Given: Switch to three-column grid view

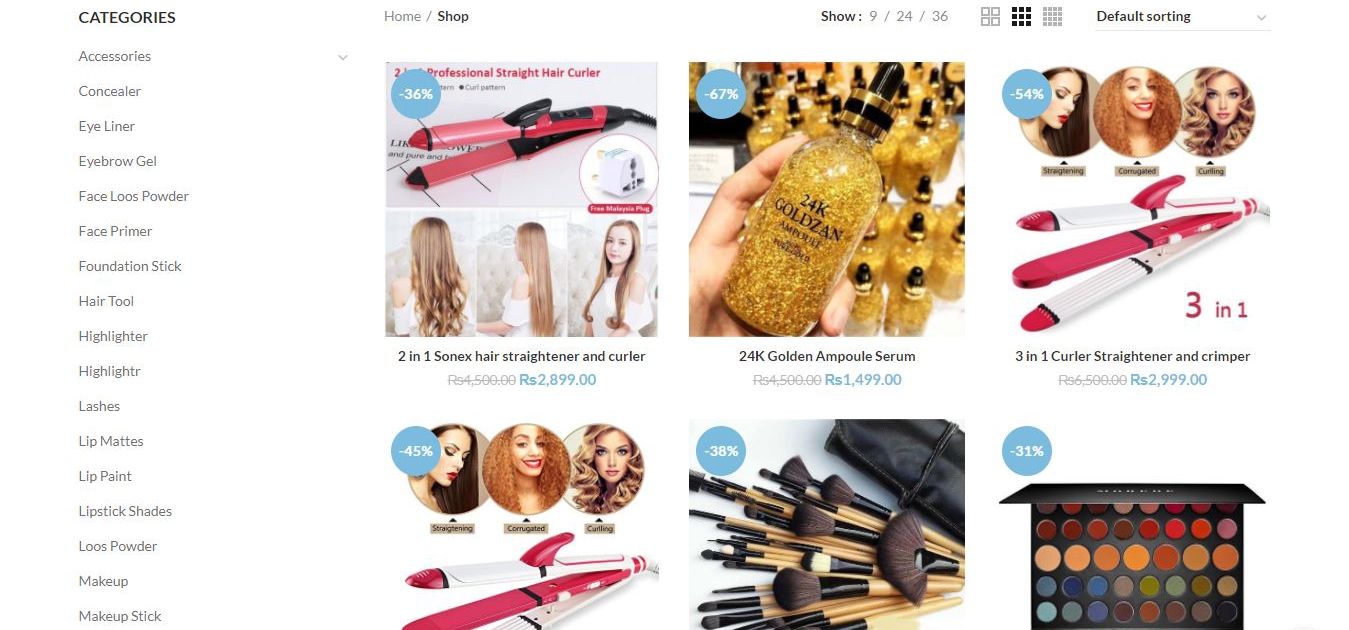Looking at the screenshot, I should click(x=1021, y=16).
